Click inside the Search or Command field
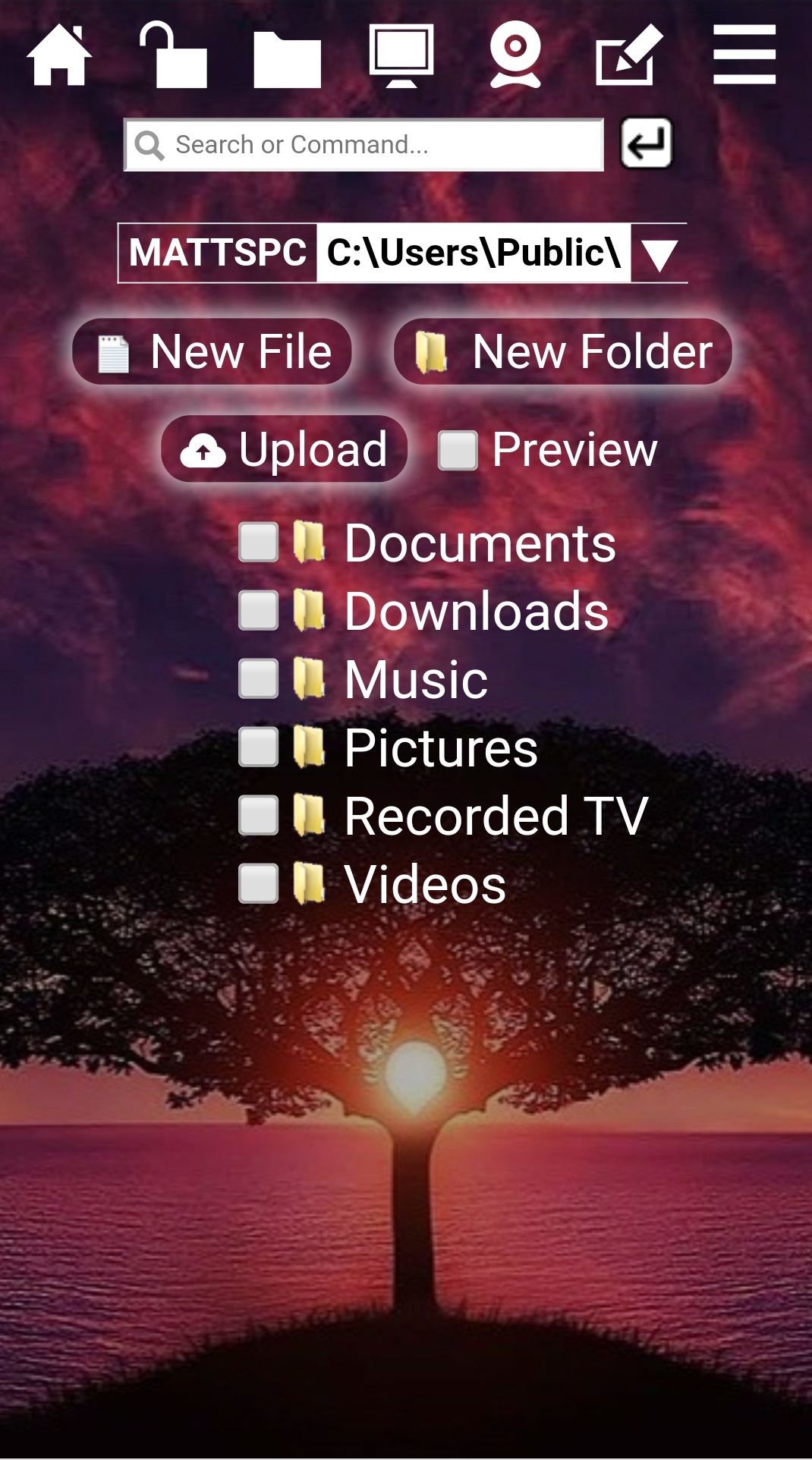The width and height of the screenshot is (812, 1460). pyautogui.click(x=364, y=143)
